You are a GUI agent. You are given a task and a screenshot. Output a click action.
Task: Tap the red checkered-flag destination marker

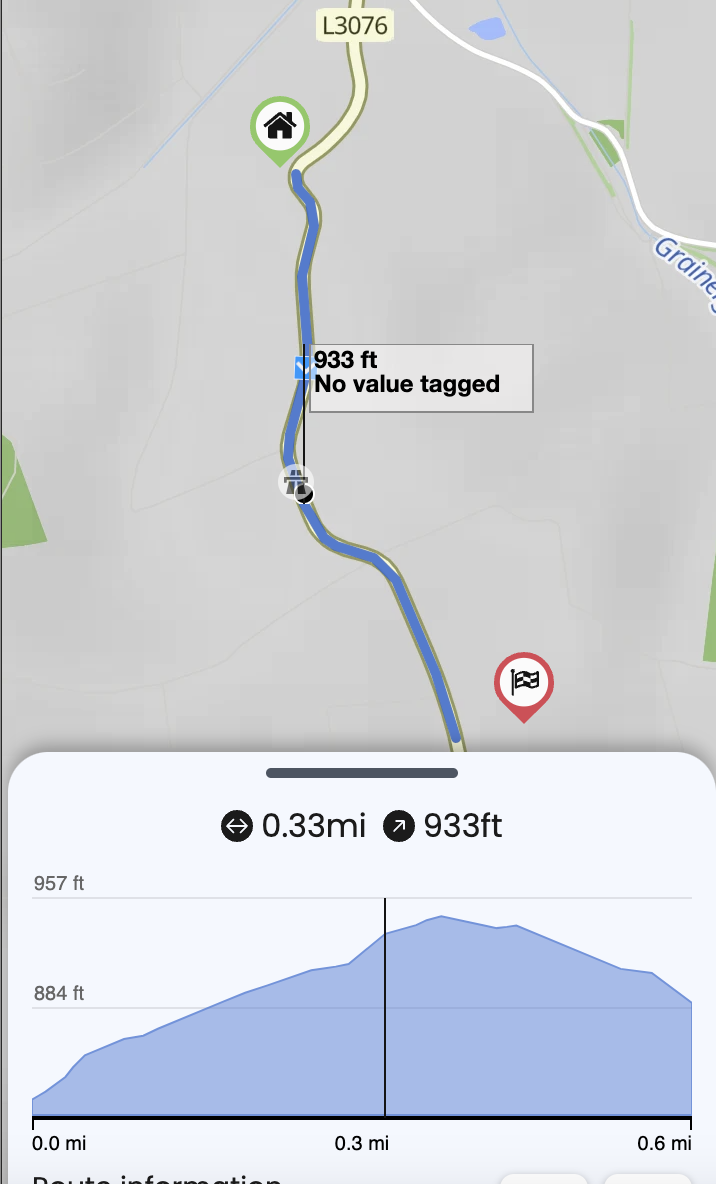click(x=524, y=685)
